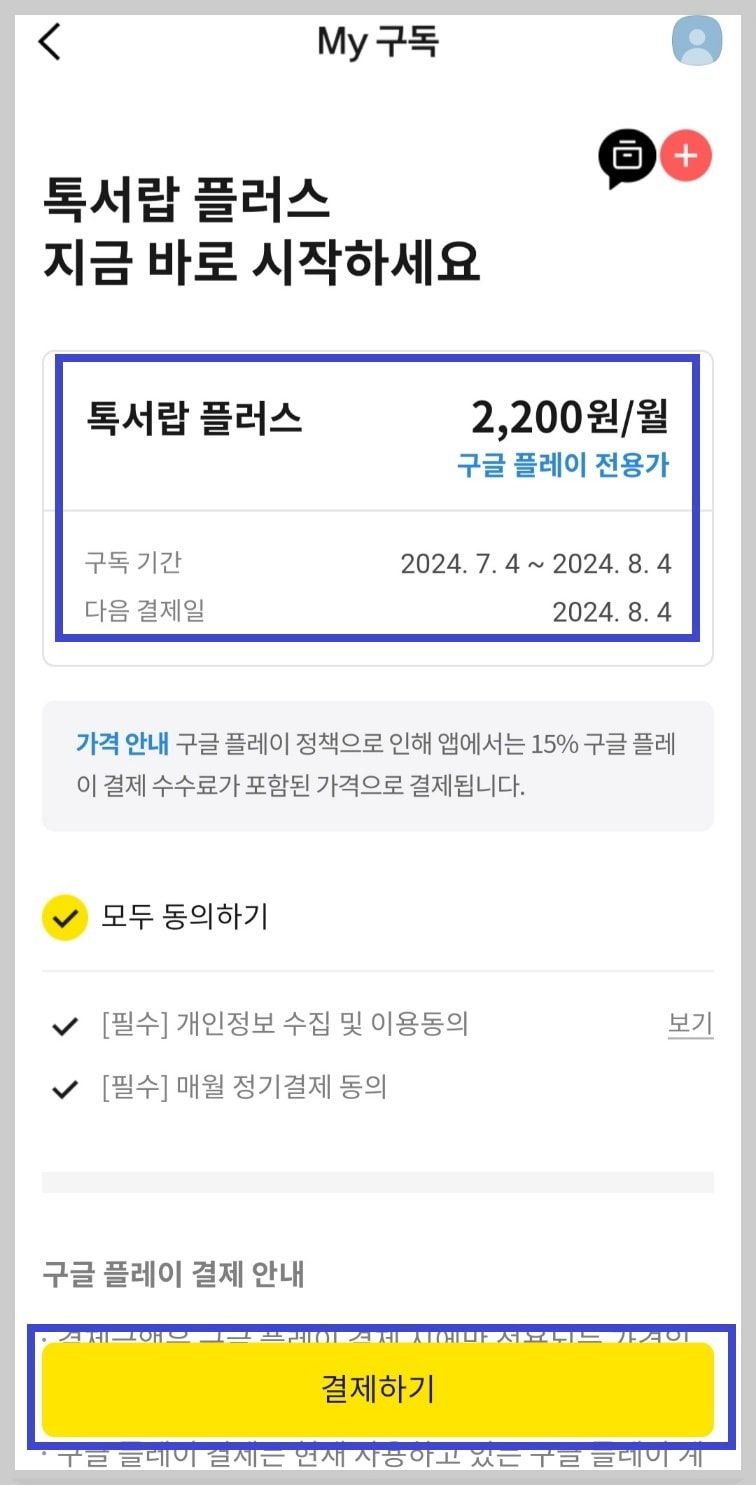Tap the red plus icon
This screenshot has width=756, height=1485.
pos(687,156)
